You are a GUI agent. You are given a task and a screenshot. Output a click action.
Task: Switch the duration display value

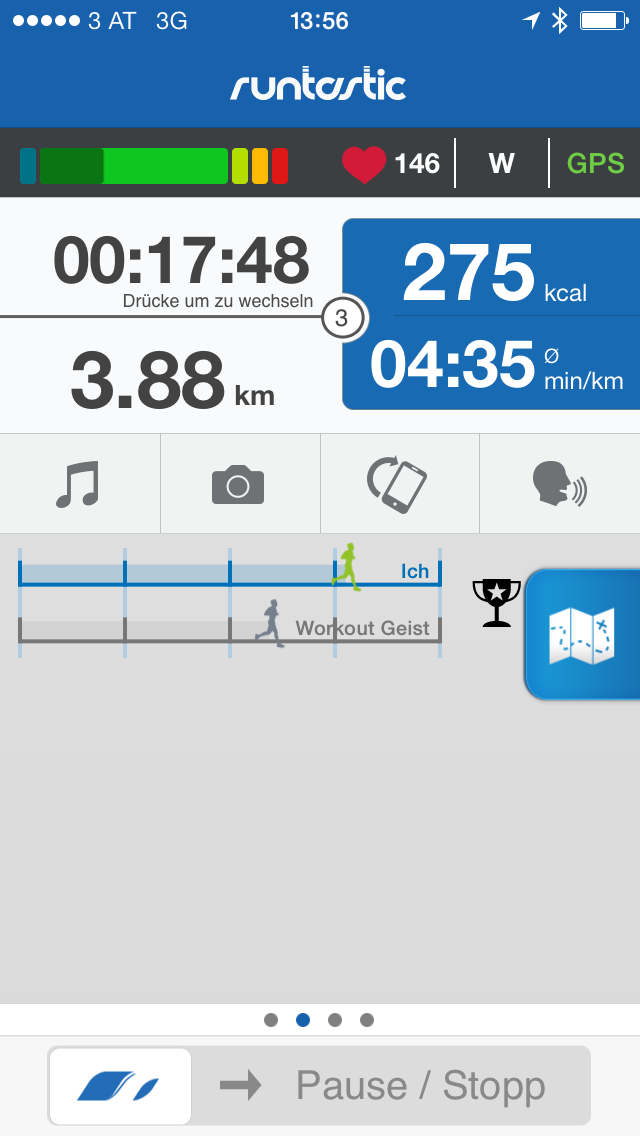(181, 262)
